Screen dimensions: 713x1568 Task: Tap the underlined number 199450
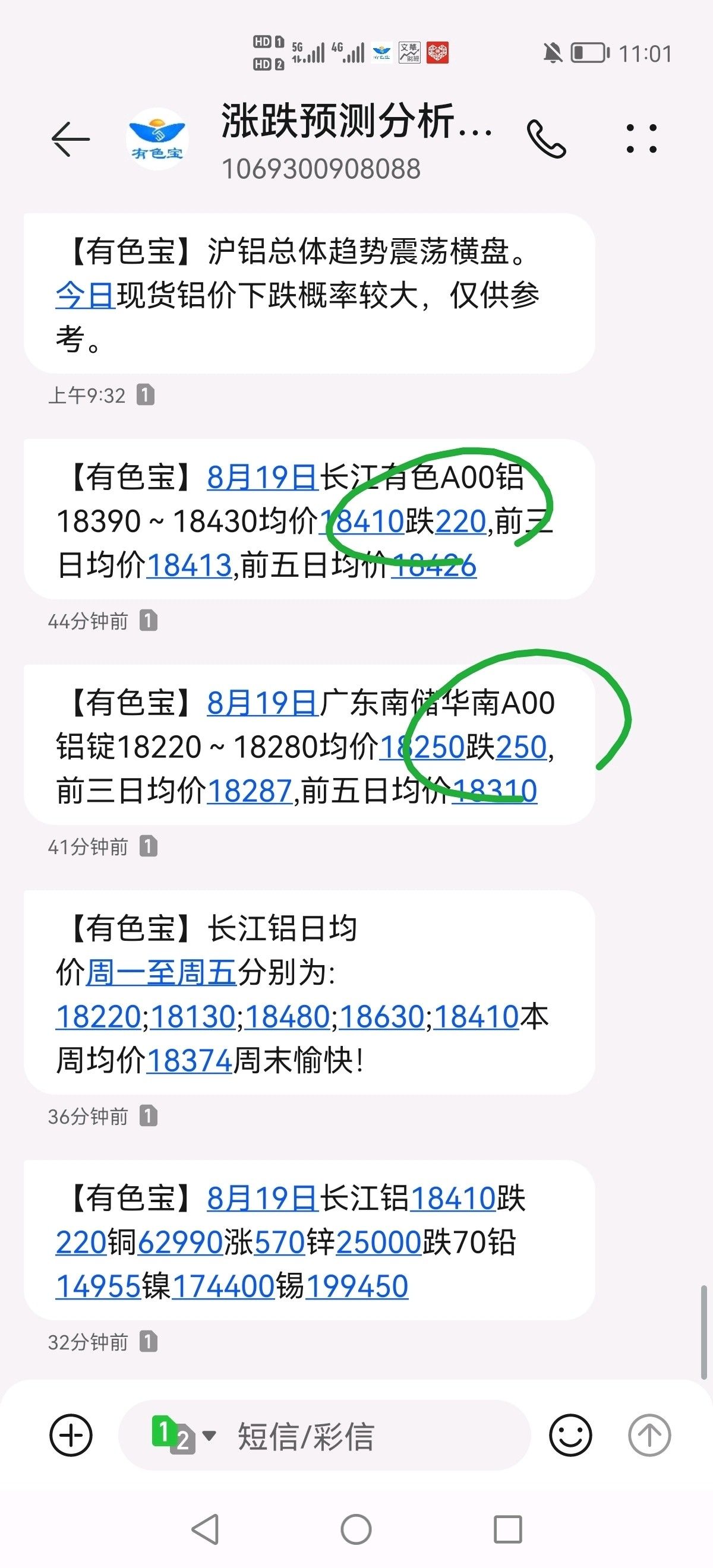pyautogui.click(x=357, y=1287)
